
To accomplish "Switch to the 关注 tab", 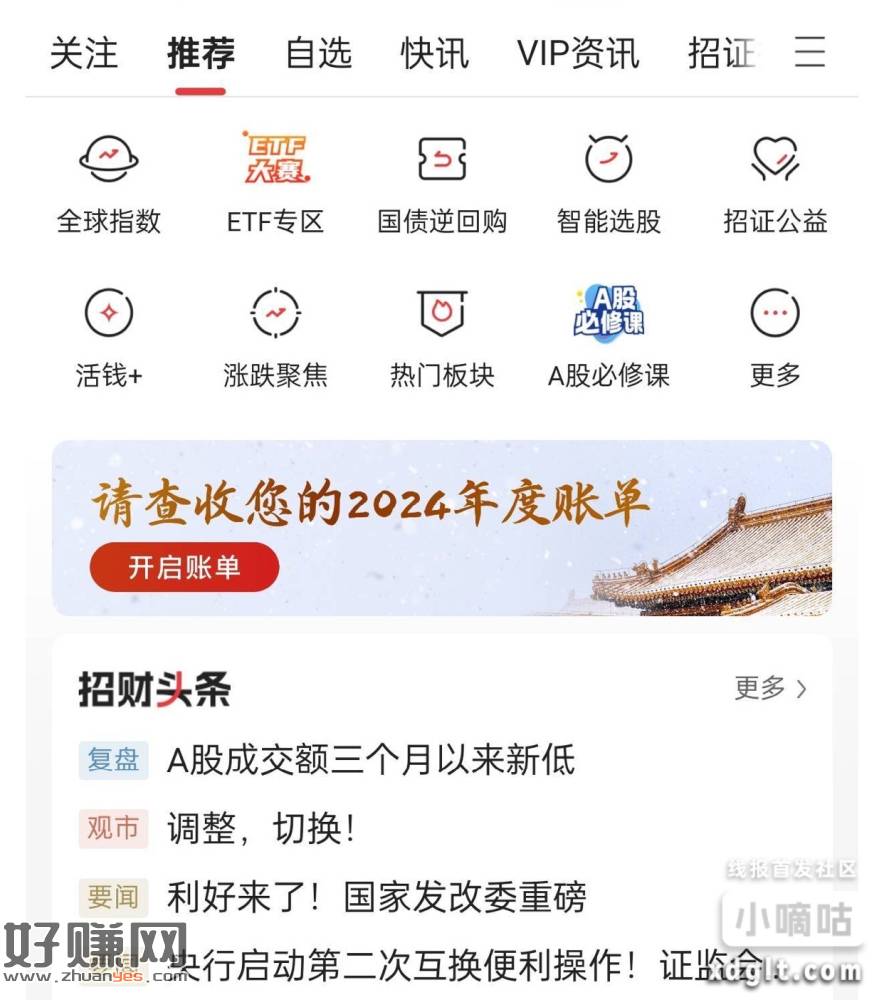I will click(84, 53).
